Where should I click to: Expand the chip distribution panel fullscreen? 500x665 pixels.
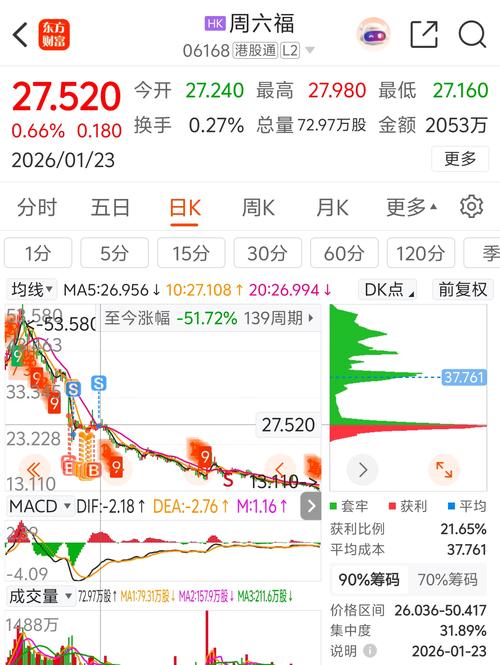click(444, 470)
